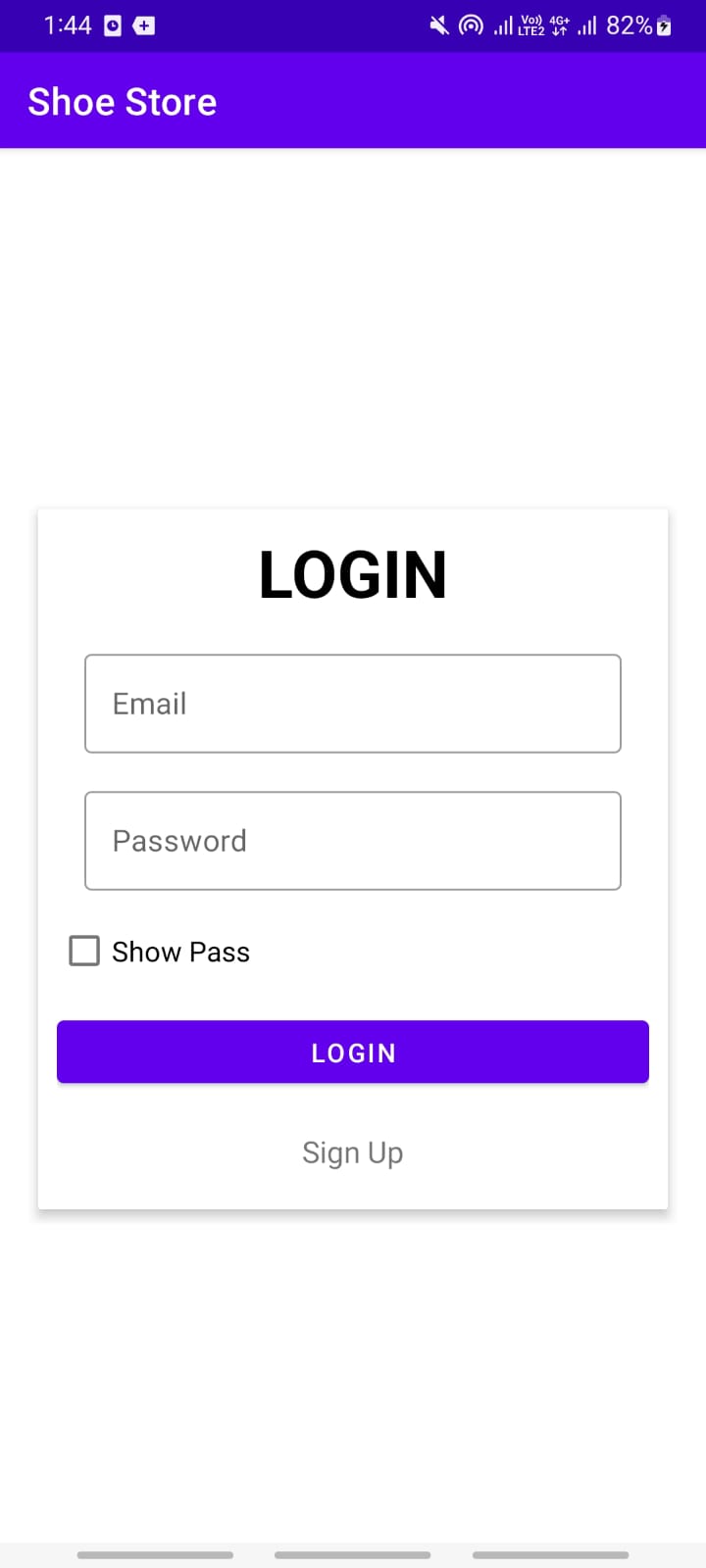The width and height of the screenshot is (706, 1568).
Task: Tap the clock in the status bar
Action: coord(67,25)
